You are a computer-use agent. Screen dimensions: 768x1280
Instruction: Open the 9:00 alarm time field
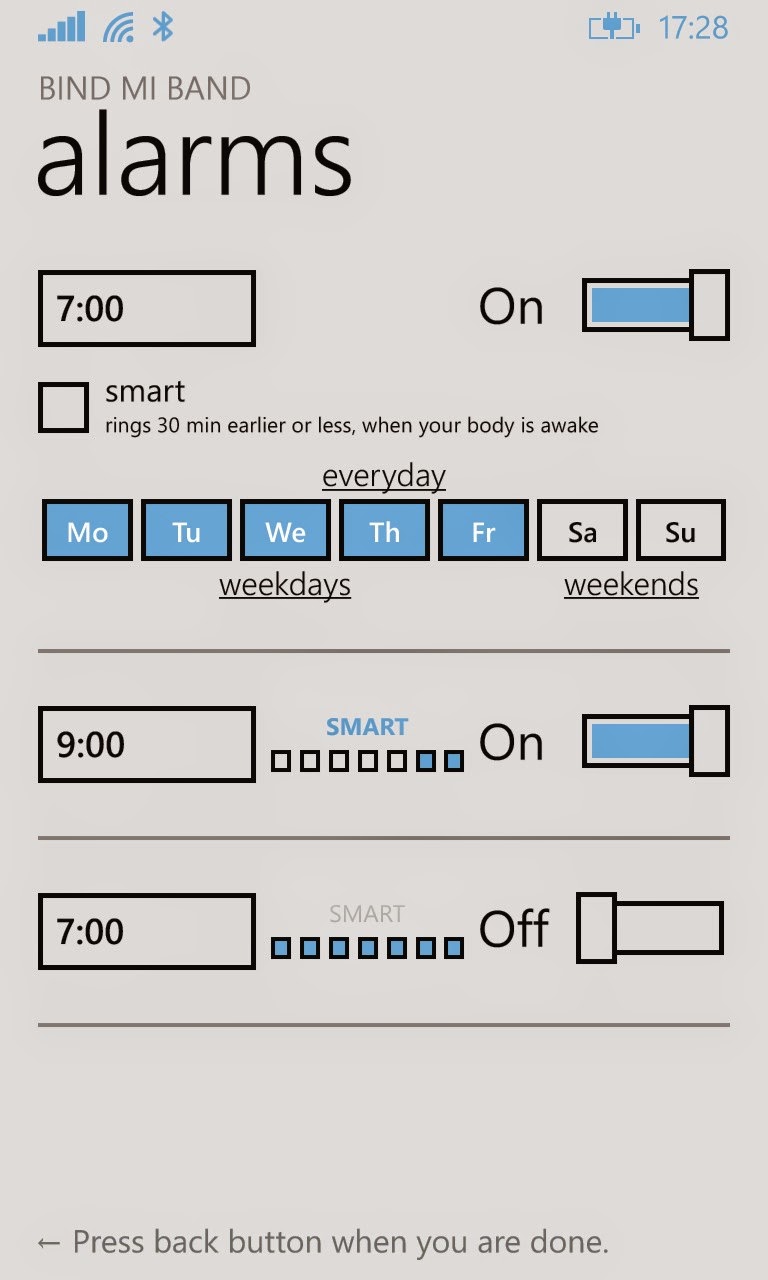pyautogui.click(x=146, y=744)
